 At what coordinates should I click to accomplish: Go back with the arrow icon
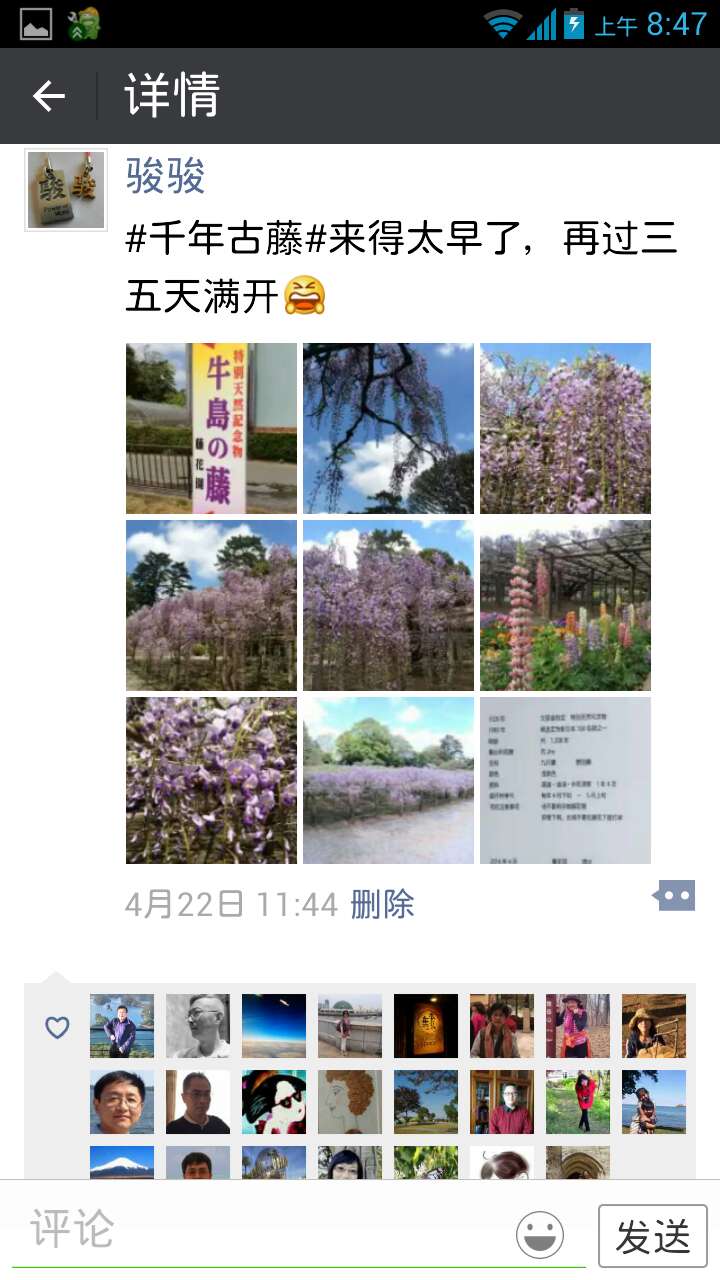click(48, 96)
